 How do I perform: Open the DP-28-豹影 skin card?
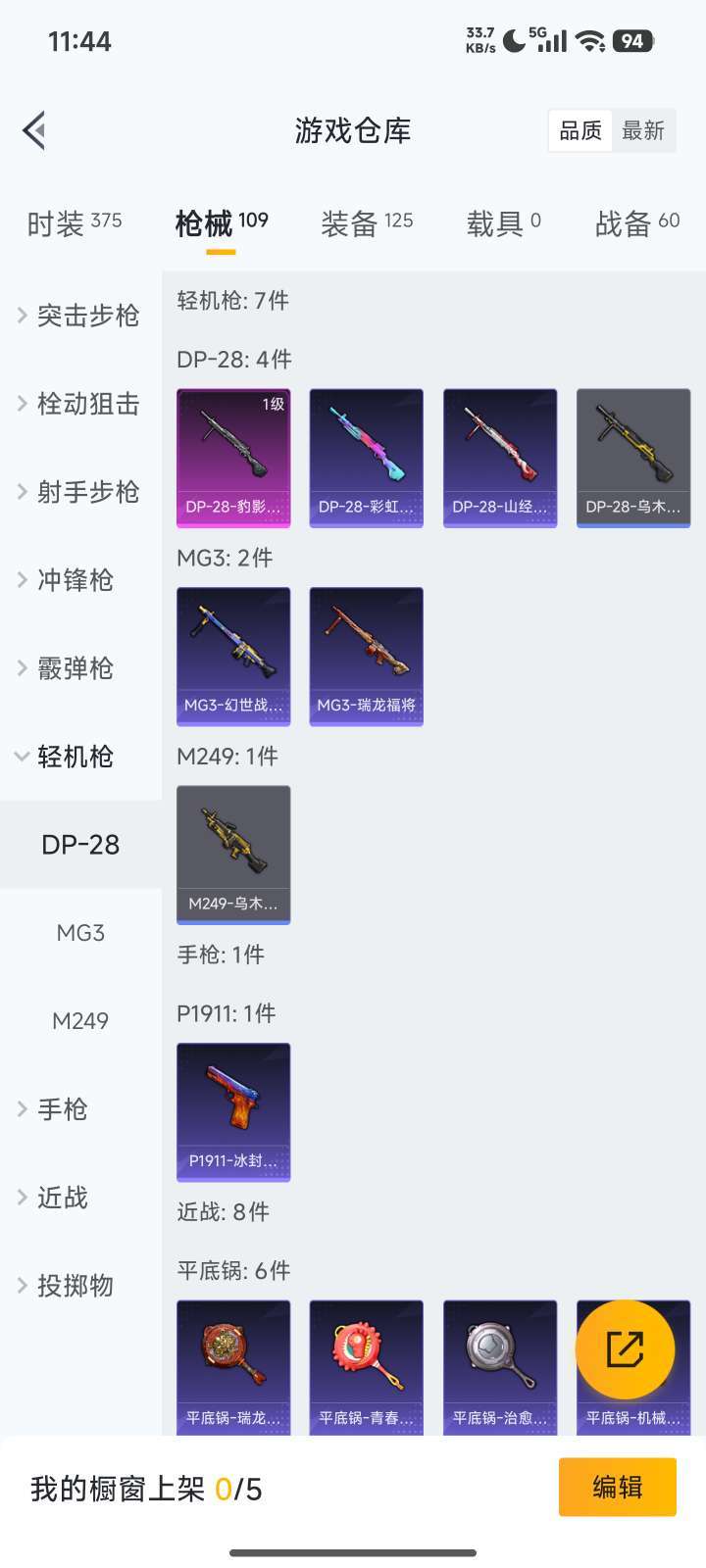pos(233,458)
